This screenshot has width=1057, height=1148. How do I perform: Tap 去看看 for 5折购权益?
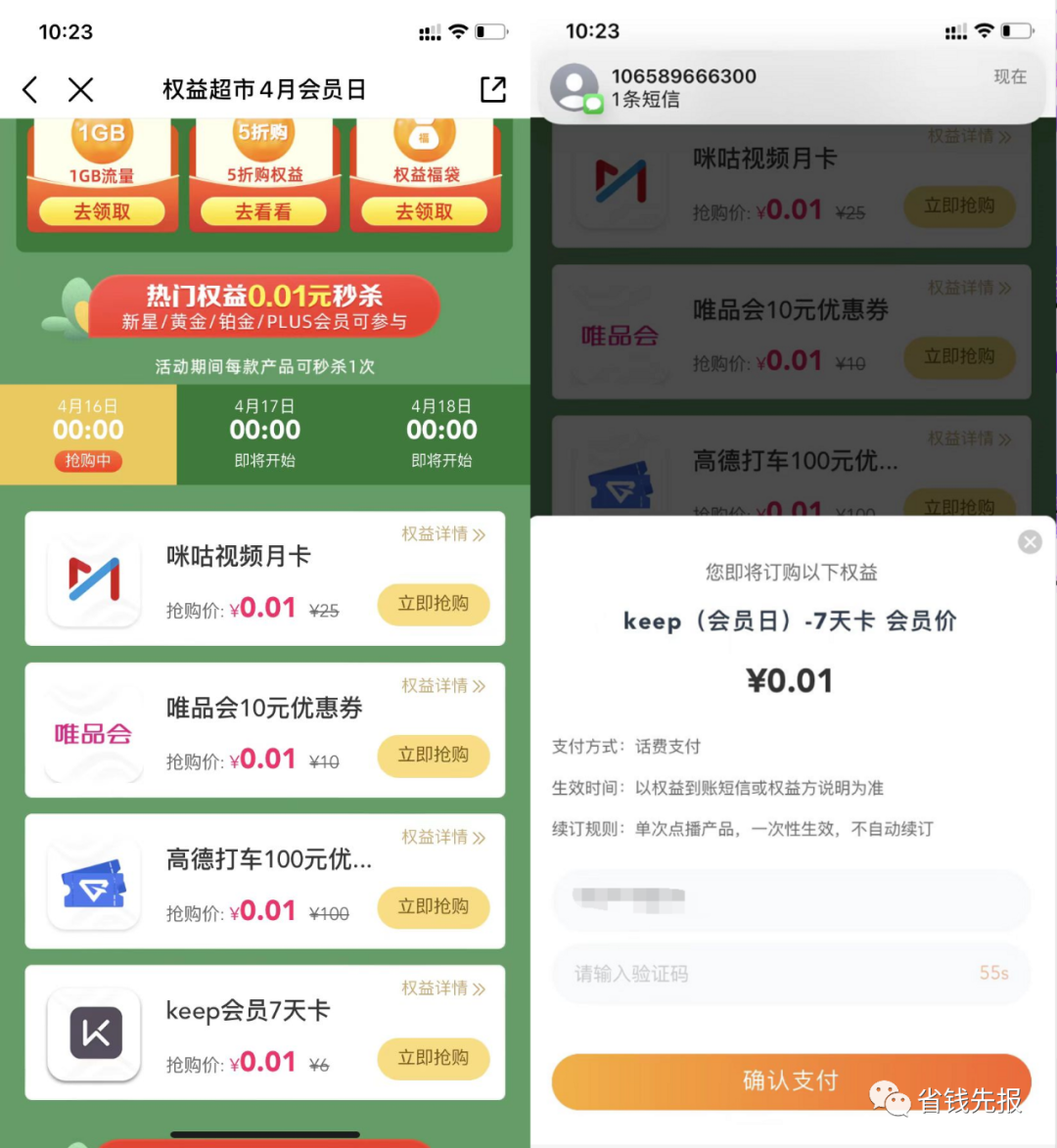pos(263,211)
